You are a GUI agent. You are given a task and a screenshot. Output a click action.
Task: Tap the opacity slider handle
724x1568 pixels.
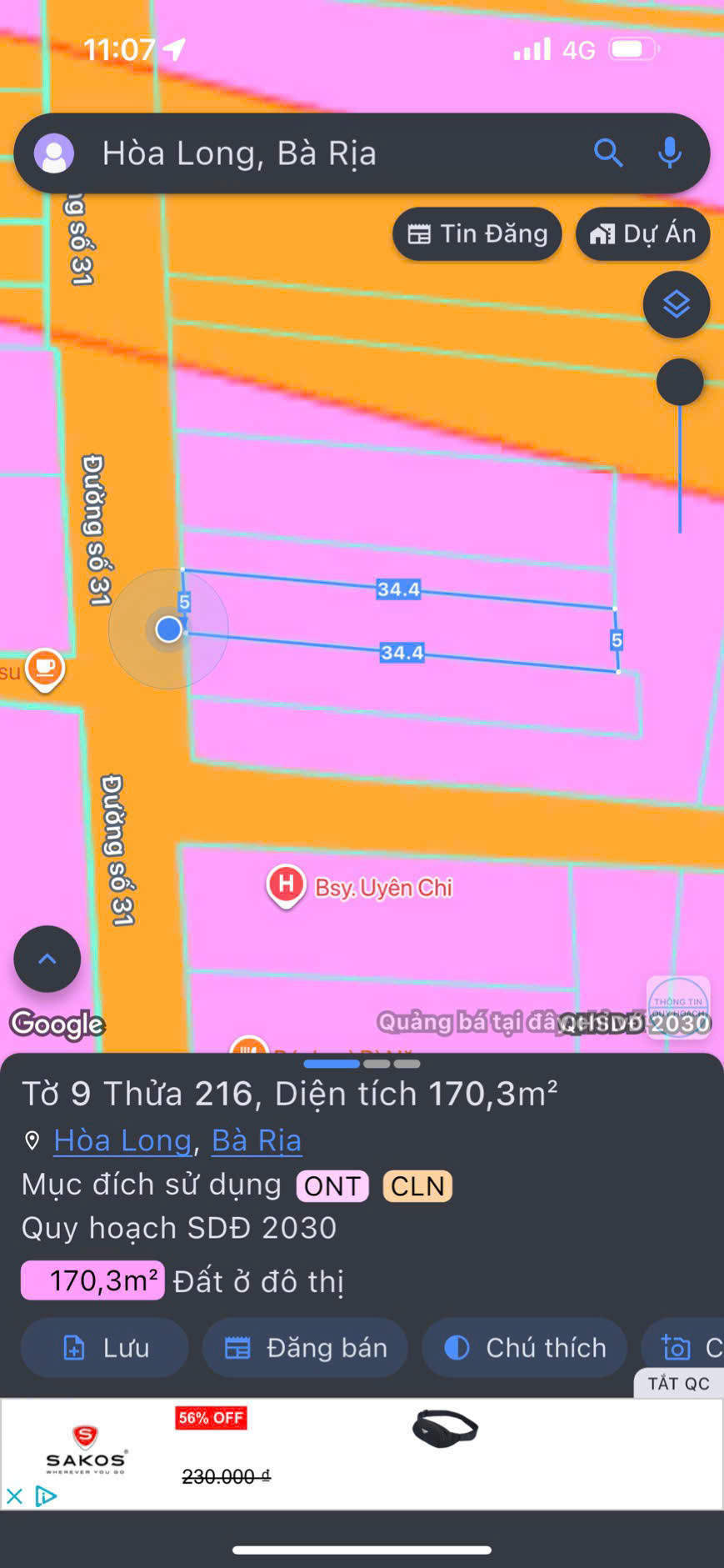click(680, 383)
